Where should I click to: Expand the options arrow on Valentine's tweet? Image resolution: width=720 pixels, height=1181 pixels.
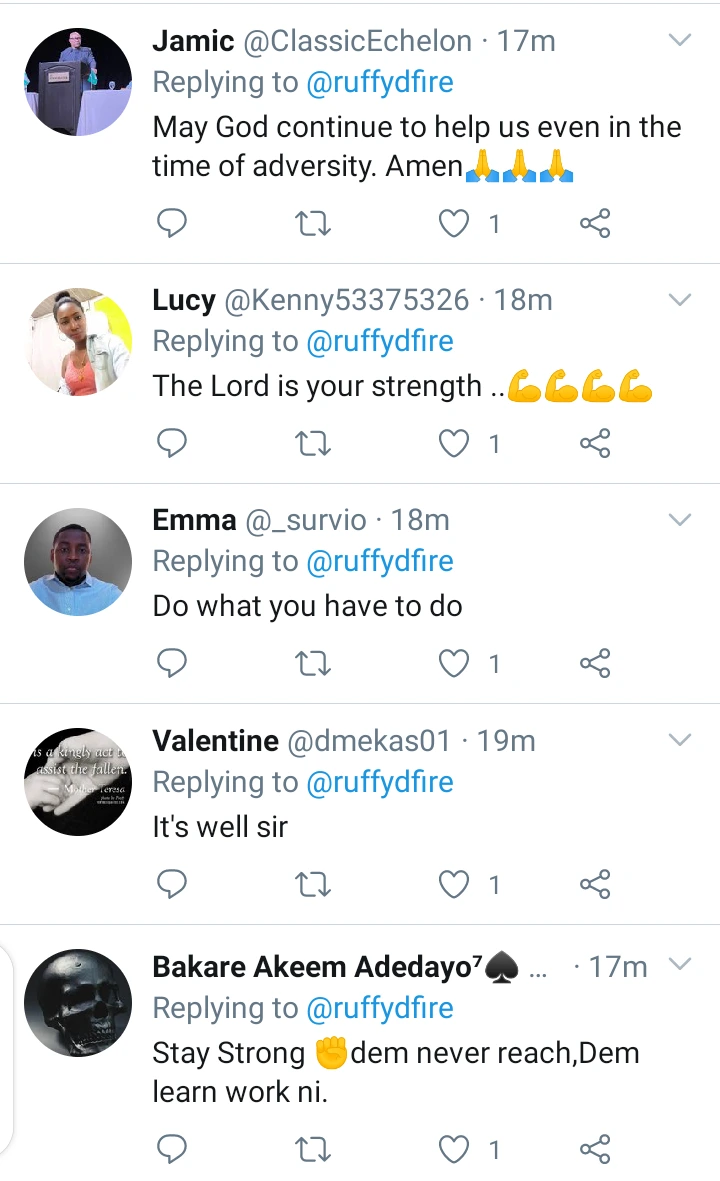coord(679,740)
